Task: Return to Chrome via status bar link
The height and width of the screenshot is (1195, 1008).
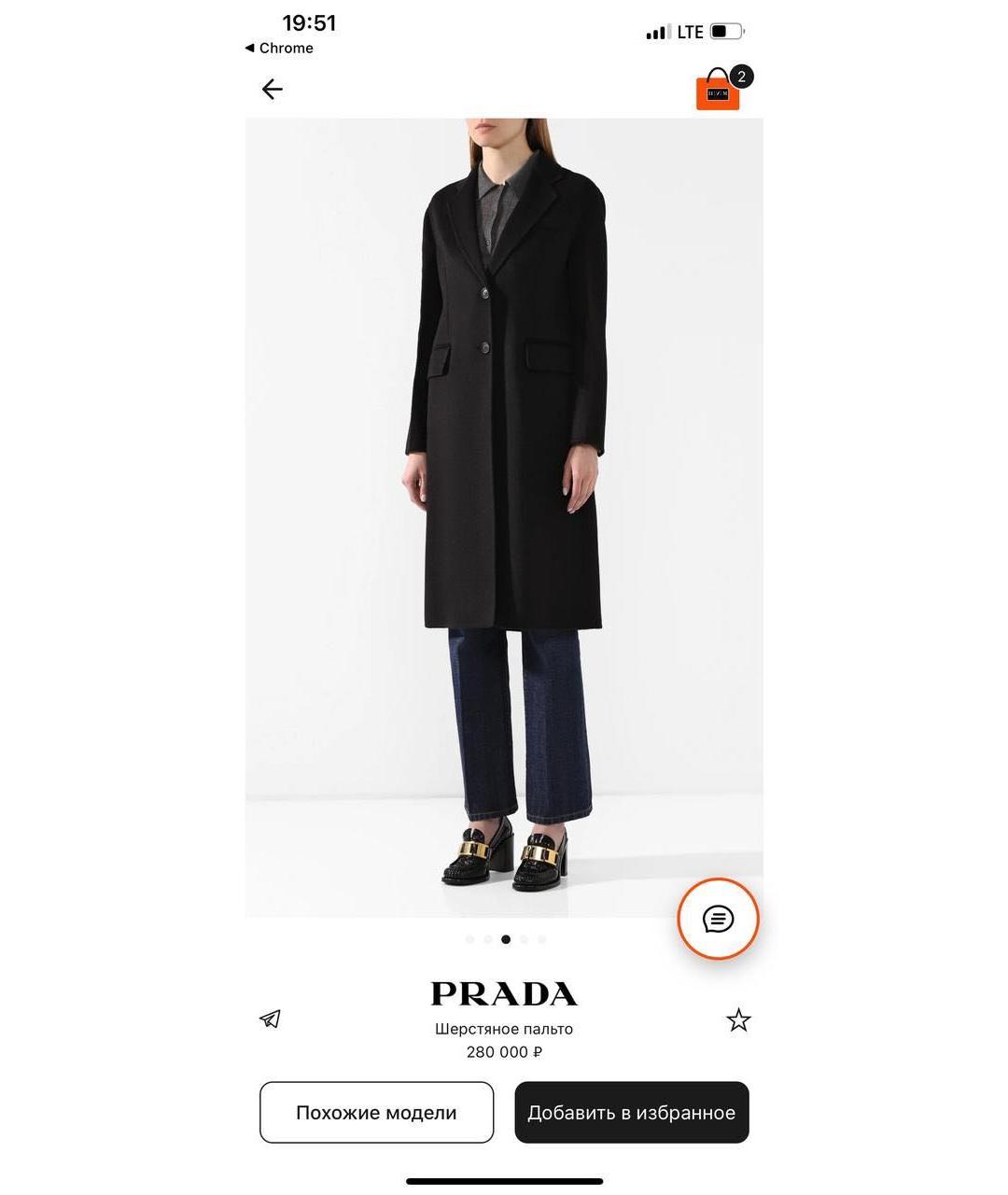Action: (279, 48)
